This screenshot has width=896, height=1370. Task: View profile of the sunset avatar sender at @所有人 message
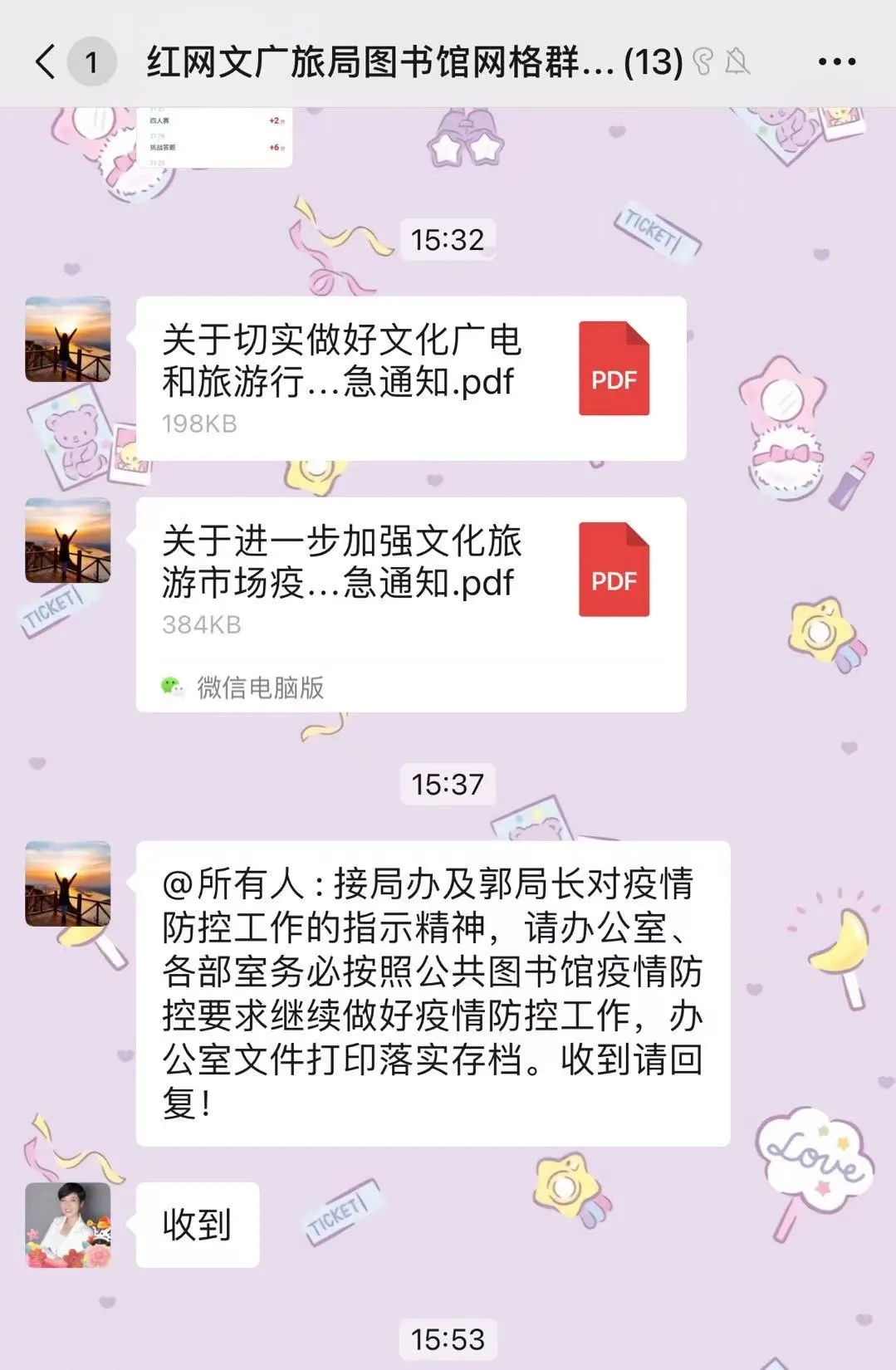pyautogui.click(x=68, y=883)
